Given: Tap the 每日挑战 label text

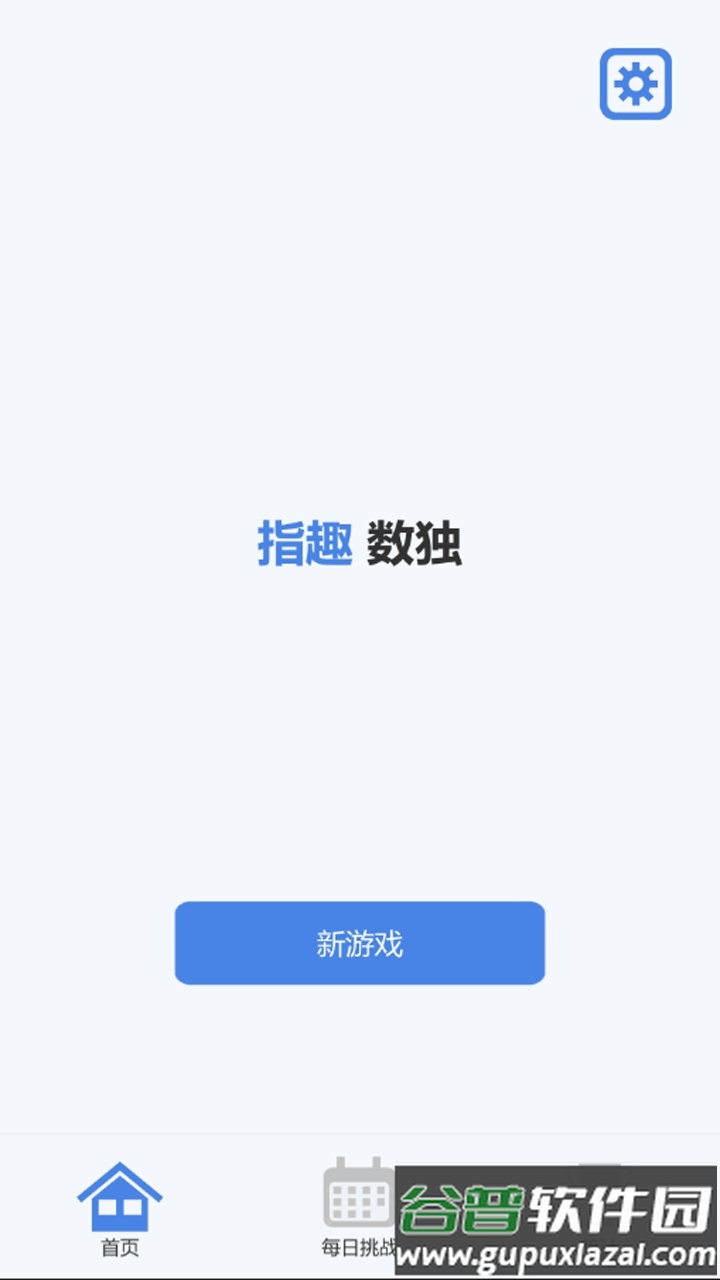Looking at the screenshot, I should [x=358, y=1245].
